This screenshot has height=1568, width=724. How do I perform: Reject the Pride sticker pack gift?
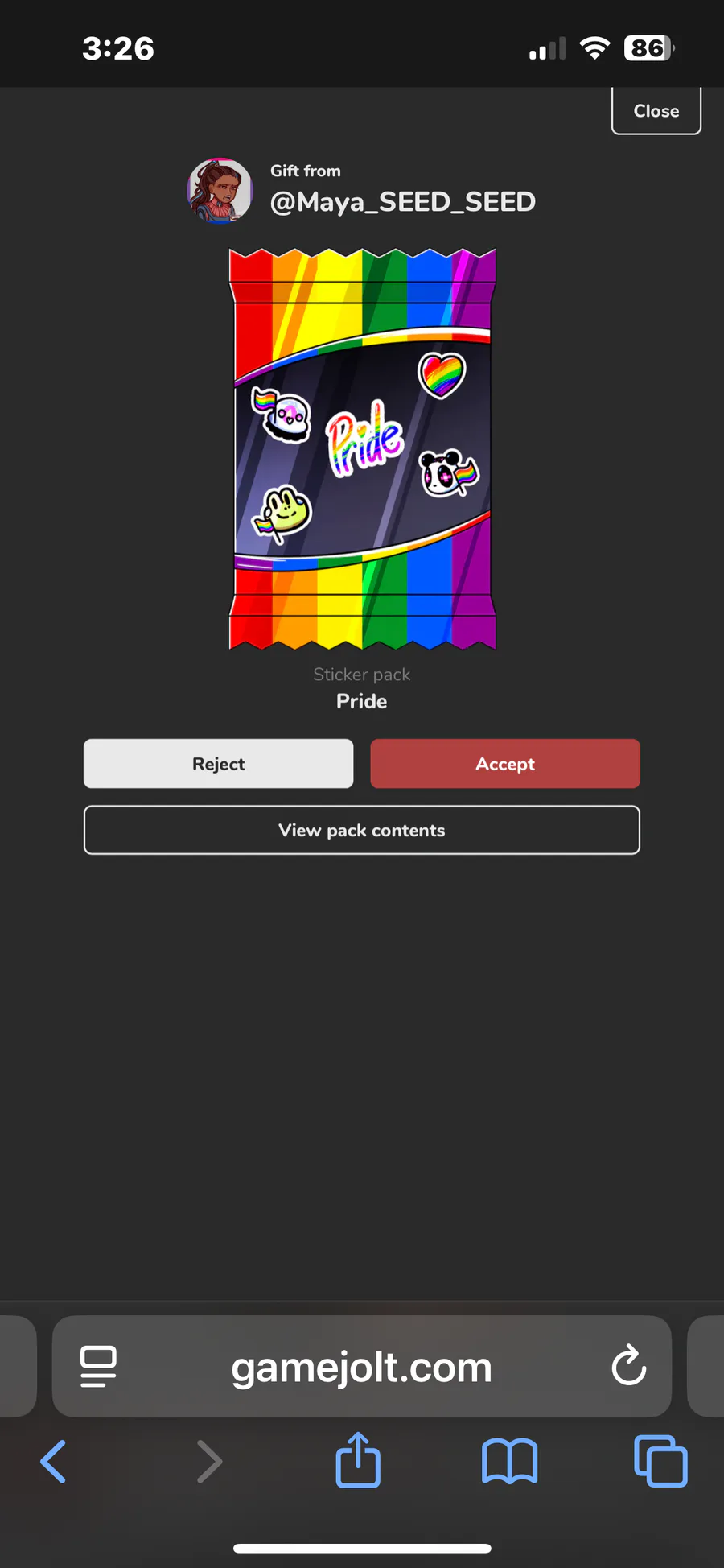[x=218, y=763]
